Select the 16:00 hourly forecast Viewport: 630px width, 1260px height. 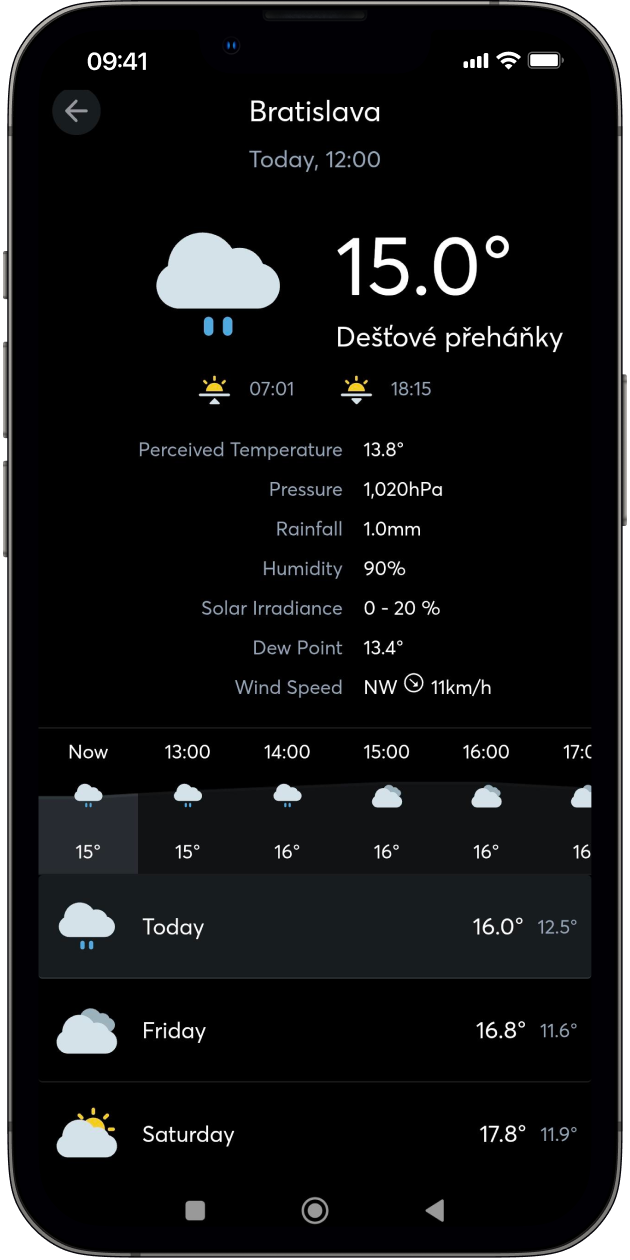point(486,803)
